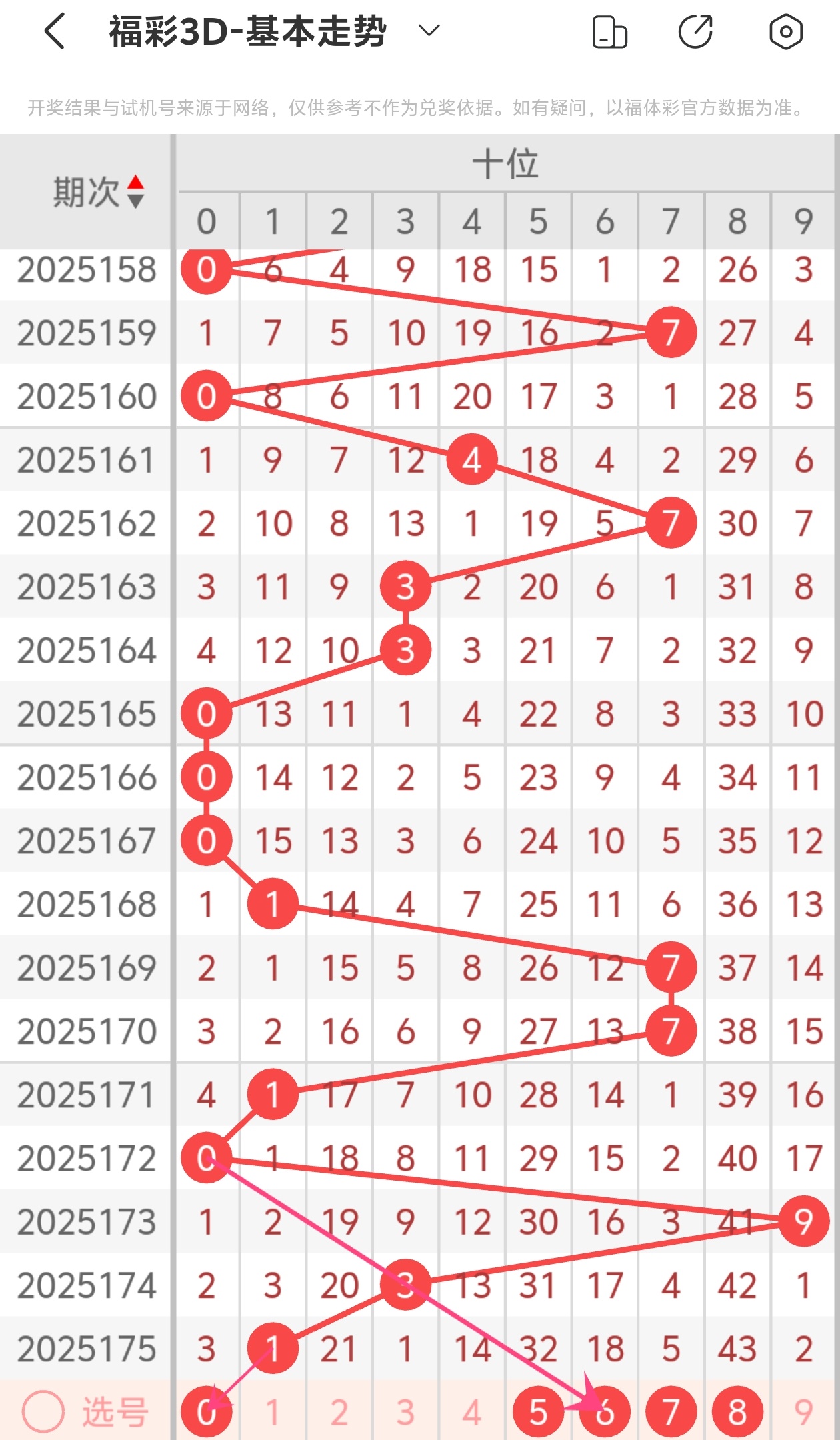Tap the 选号 circle in the bottom row
Image resolution: width=840 pixels, height=1440 pixels.
pos(43,1411)
